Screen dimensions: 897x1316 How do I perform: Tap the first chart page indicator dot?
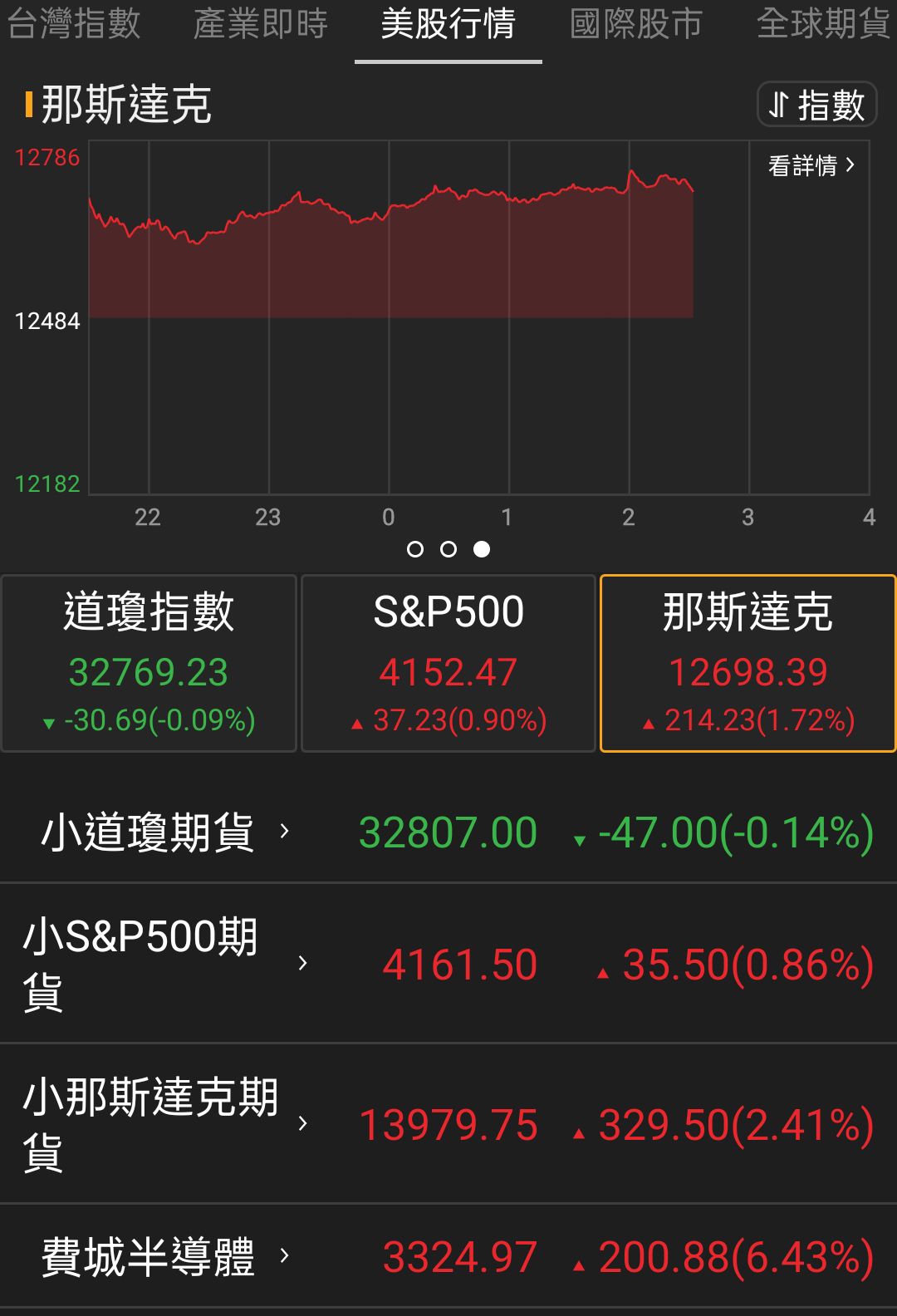pos(415,549)
